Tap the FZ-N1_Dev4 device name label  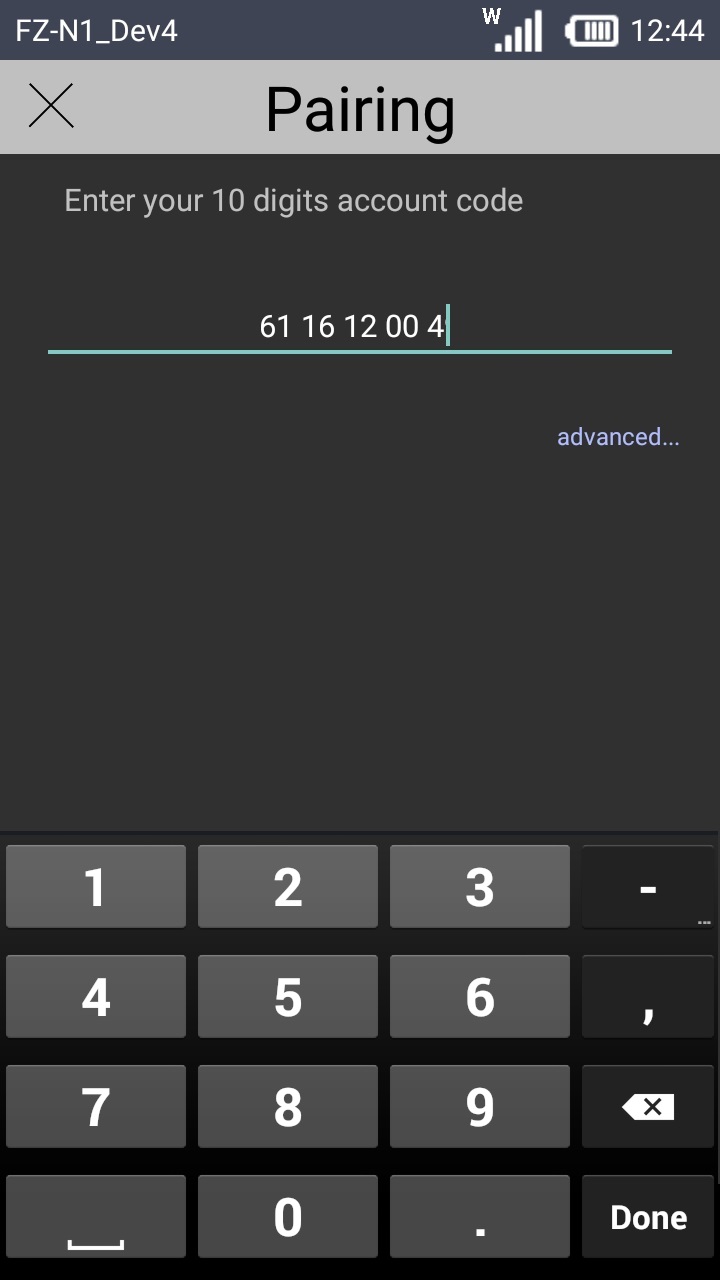pyautogui.click(x=95, y=31)
